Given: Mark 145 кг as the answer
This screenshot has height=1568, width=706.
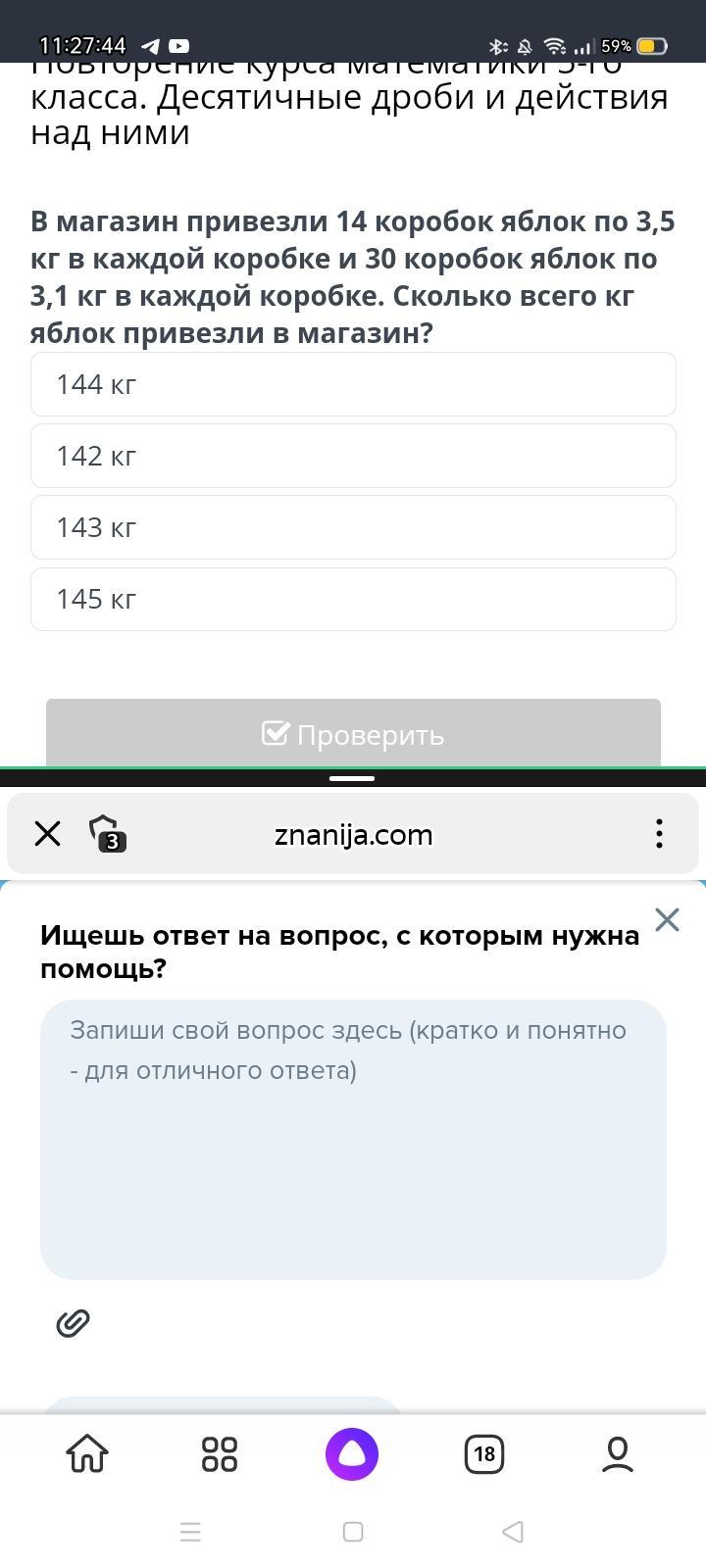Looking at the screenshot, I should pyautogui.click(x=353, y=599).
